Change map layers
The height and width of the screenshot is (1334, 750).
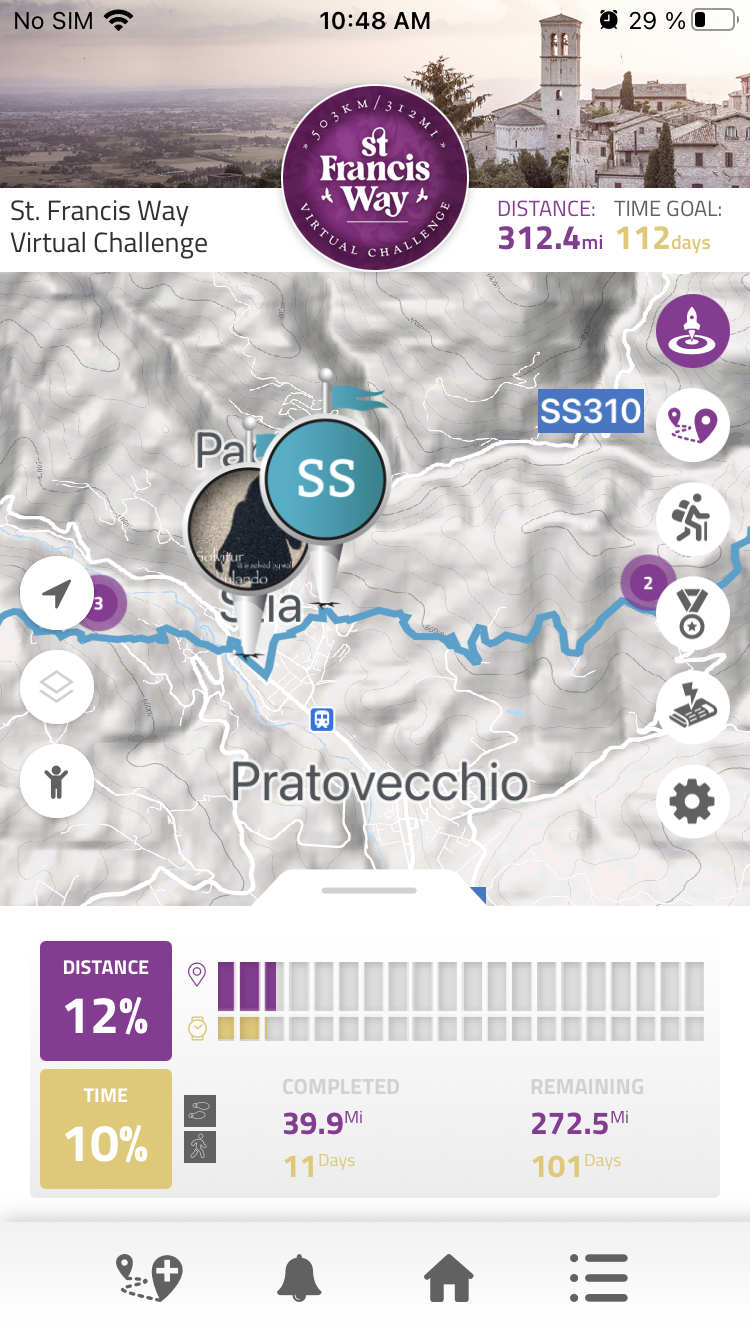[x=57, y=687]
